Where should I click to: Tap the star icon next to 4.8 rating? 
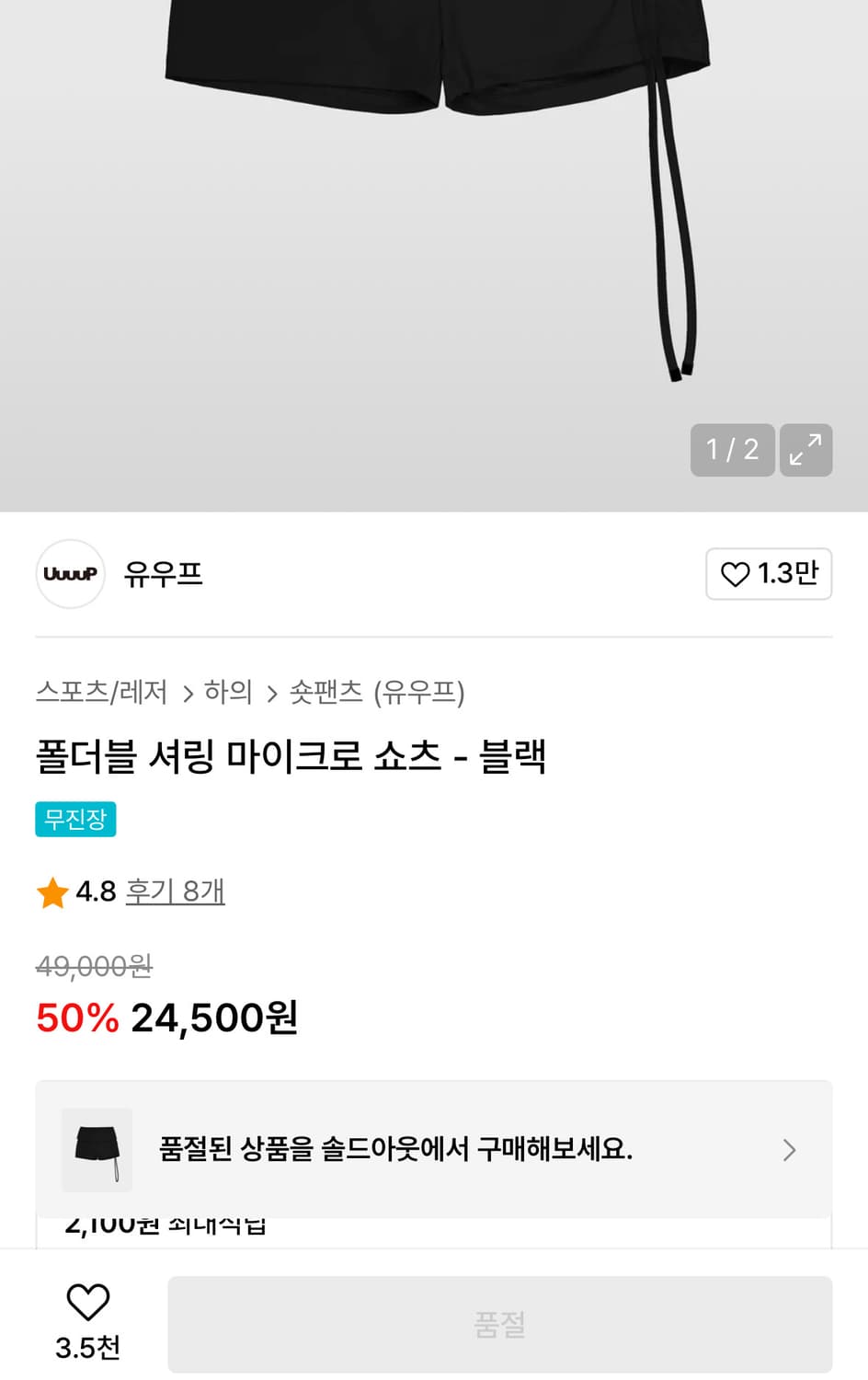point(52,891)
